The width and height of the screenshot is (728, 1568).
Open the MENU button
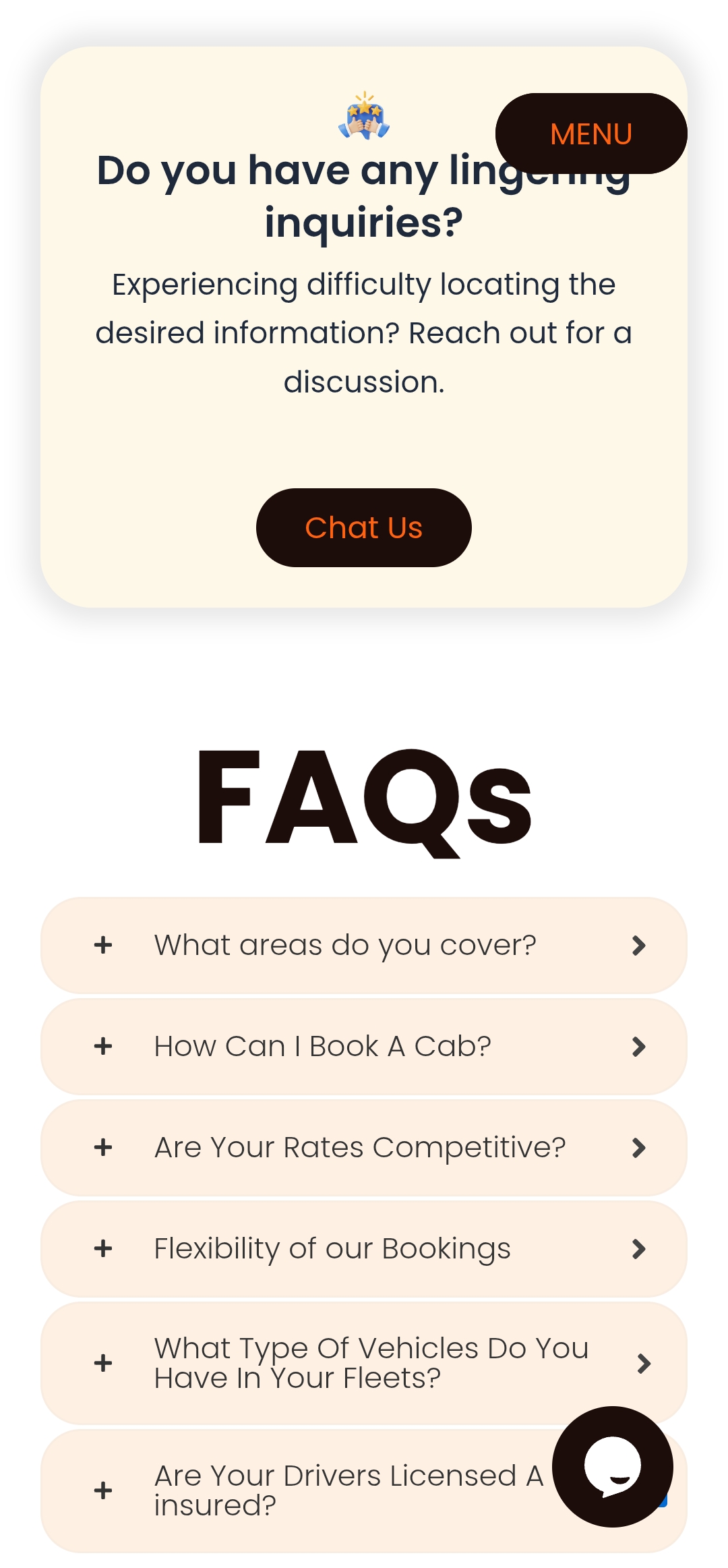click(590, 134)
